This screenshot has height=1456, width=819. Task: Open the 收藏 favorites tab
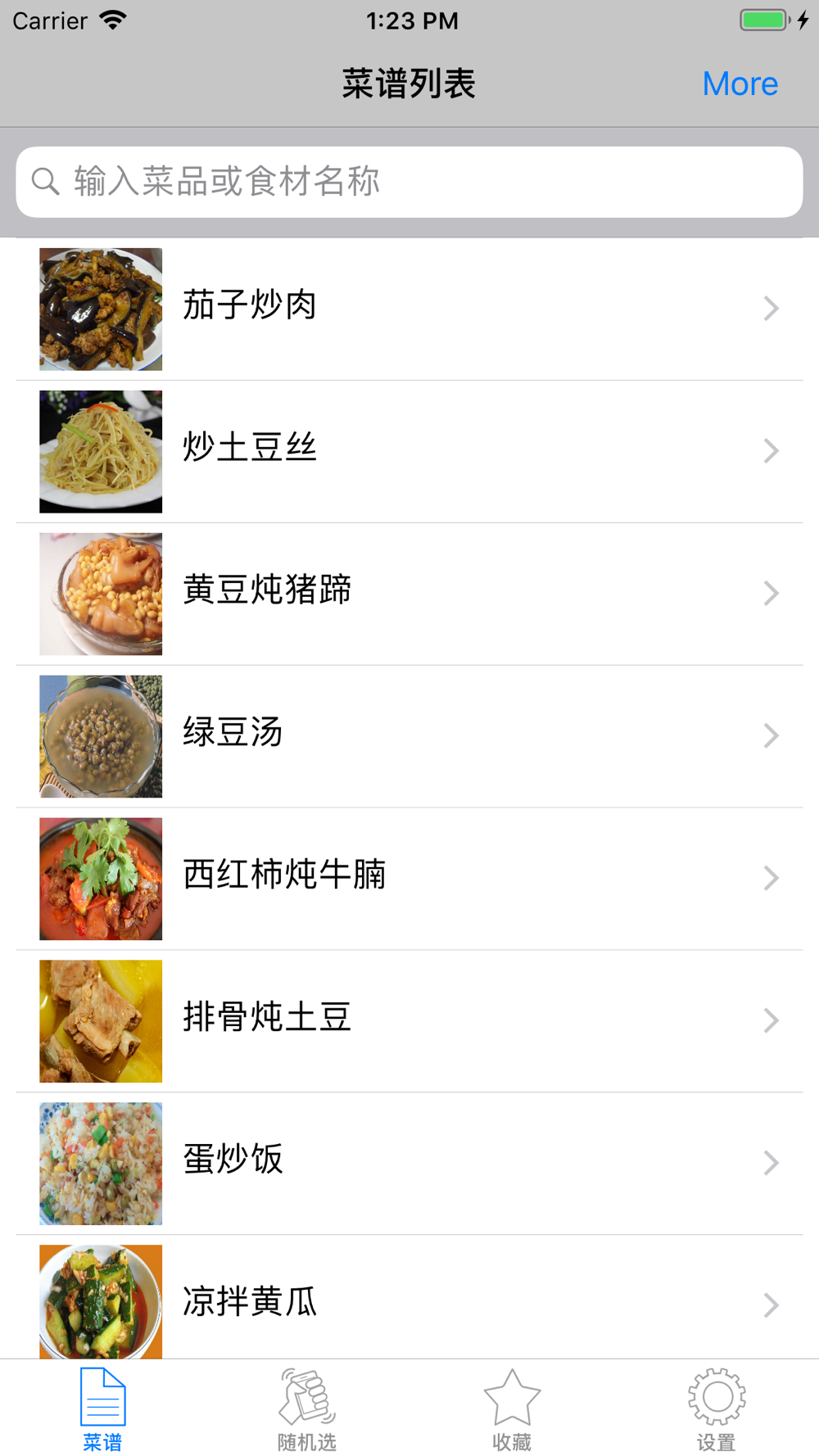pos(512,1409)
